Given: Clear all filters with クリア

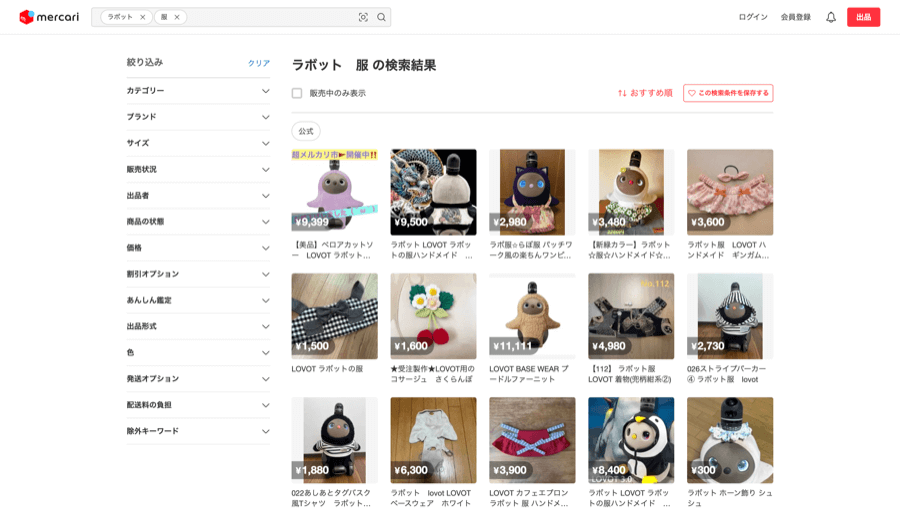Looking at the screenshot, I should (x=258, y=63).
